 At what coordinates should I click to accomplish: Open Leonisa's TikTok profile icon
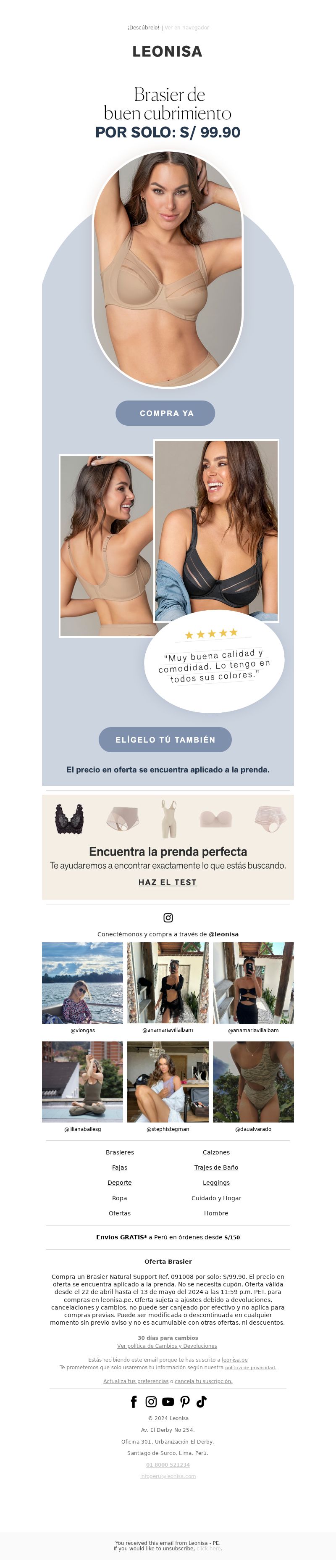(x=202, y=1402)
